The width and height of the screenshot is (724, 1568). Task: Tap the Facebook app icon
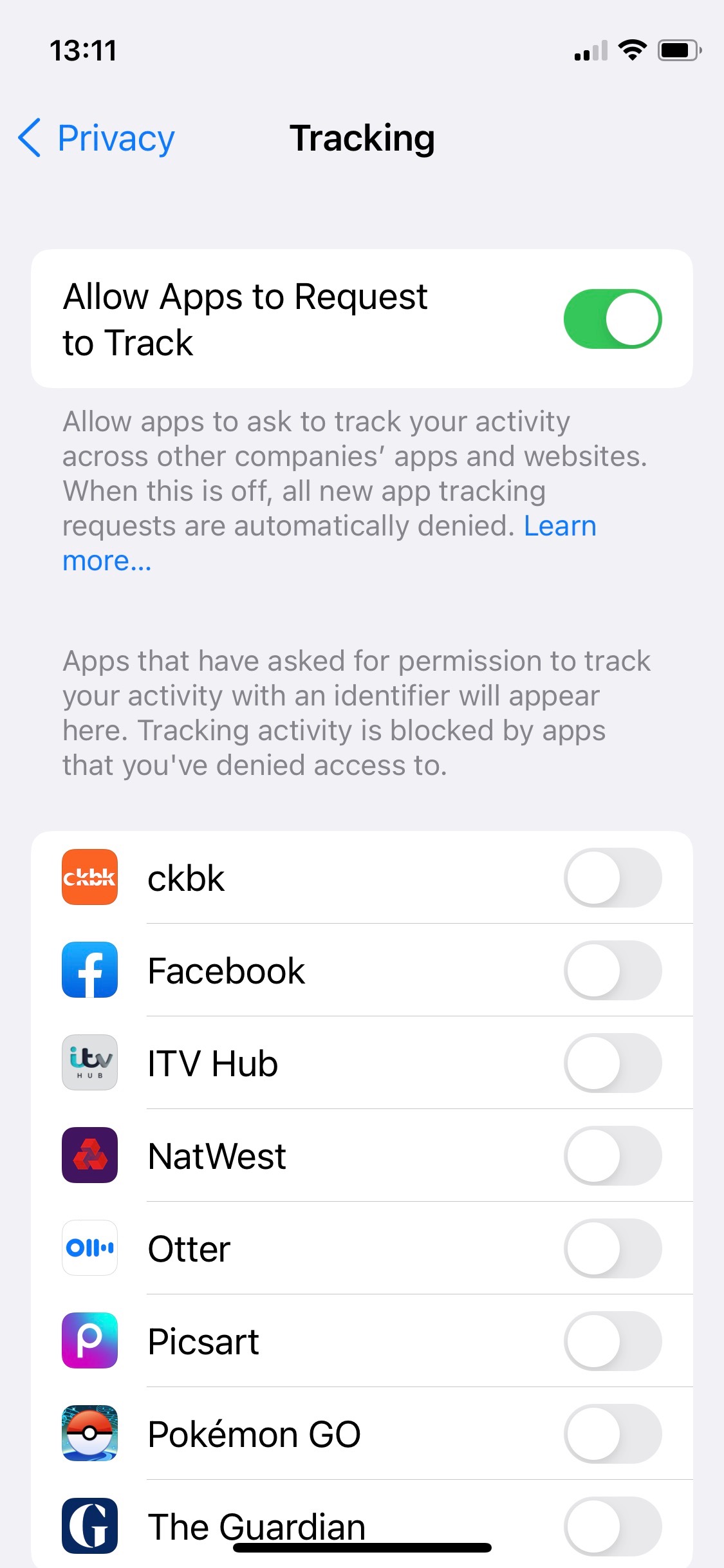point(89,971)
